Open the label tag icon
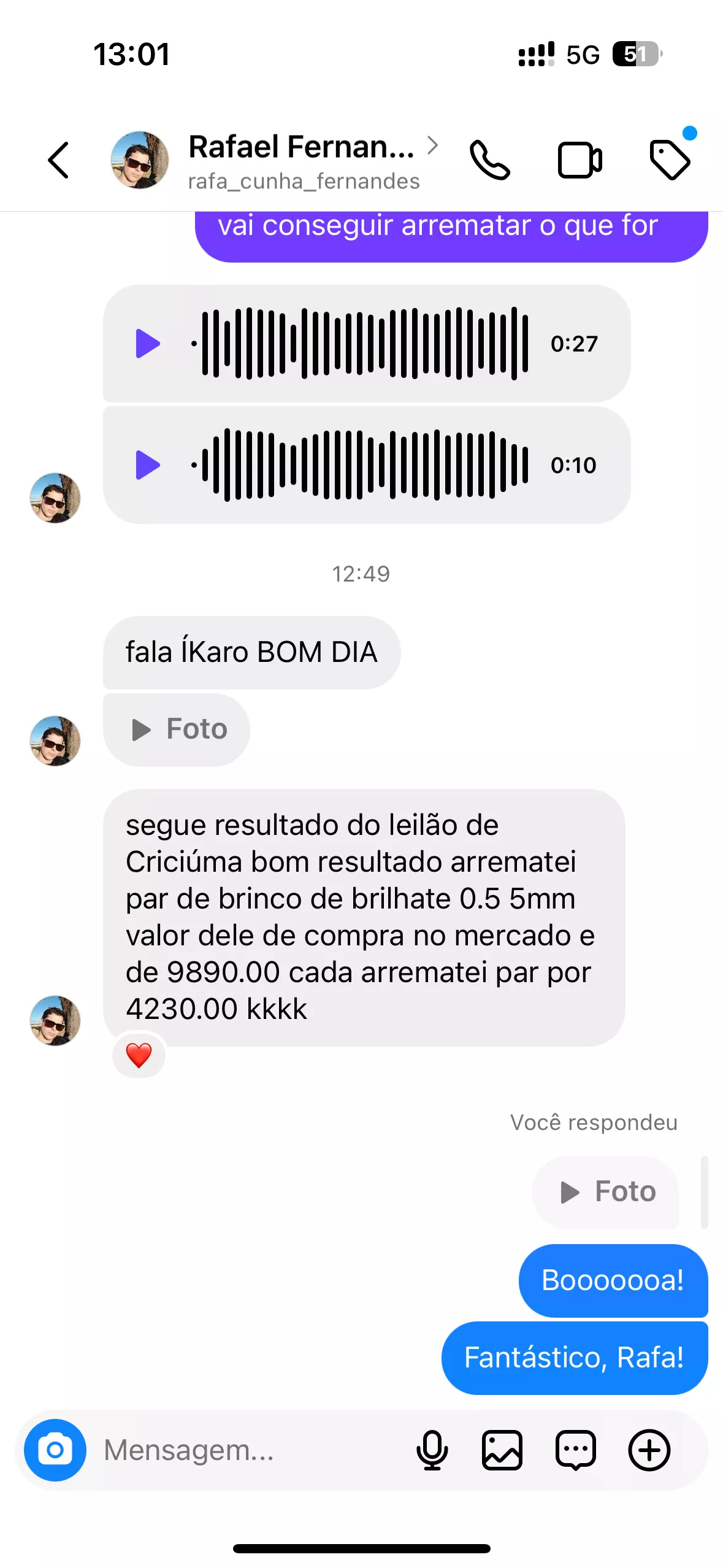723x1568 pixels. [x=670, y=161]
